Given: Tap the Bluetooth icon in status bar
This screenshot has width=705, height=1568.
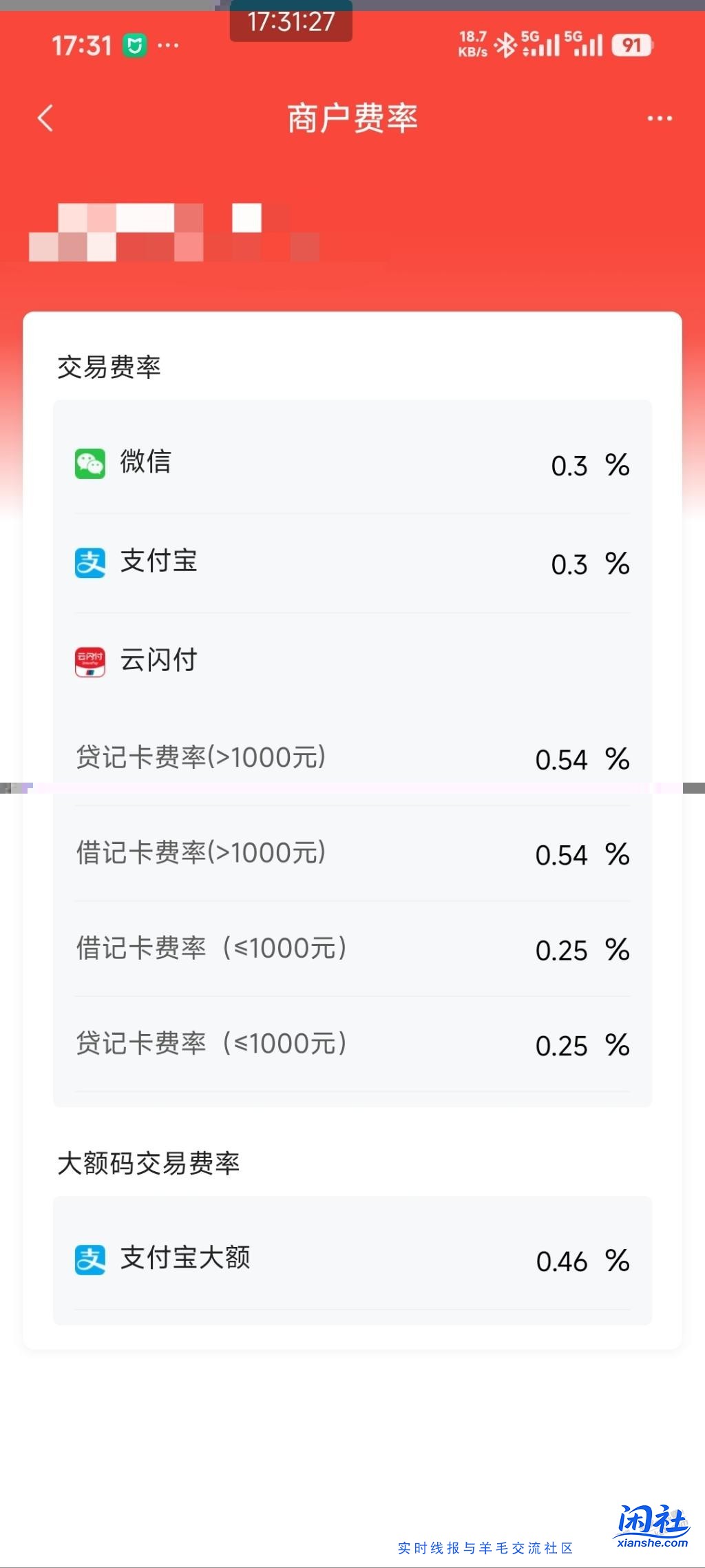Looking at the screenshot, I should pyautogui.click(x=506, y=44).
